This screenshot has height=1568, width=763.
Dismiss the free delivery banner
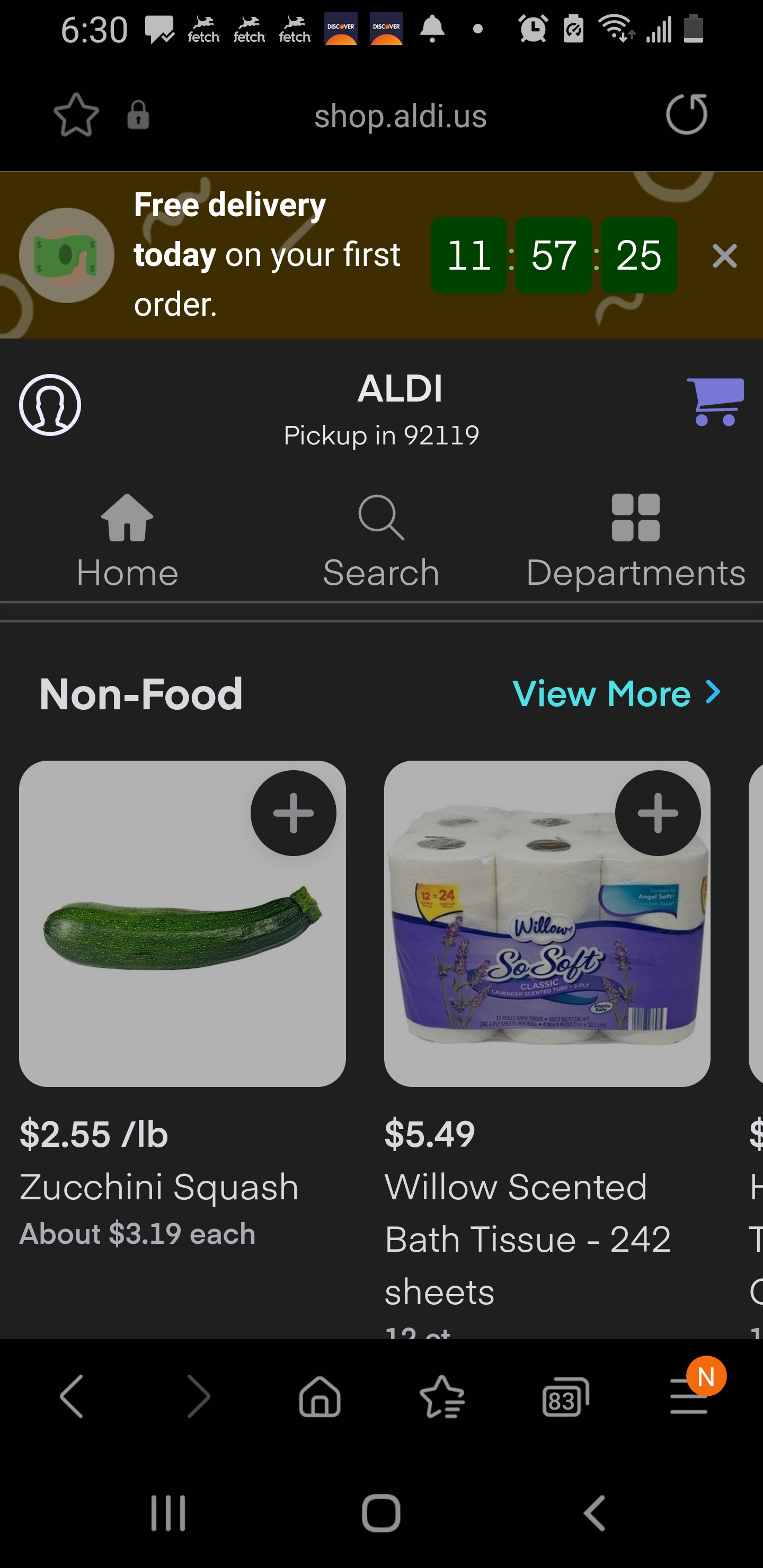pos(724,256)
